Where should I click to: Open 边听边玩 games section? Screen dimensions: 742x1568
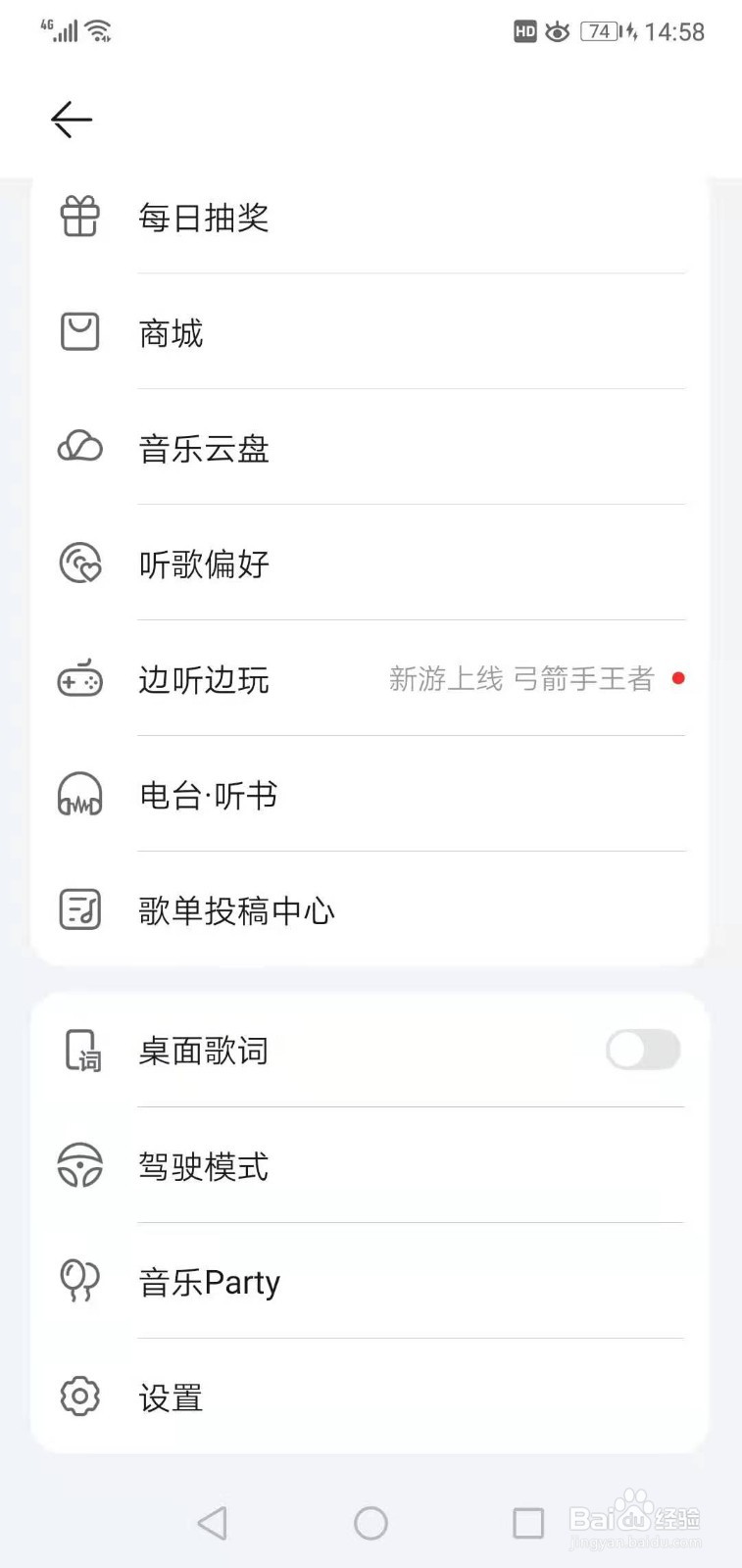(x=204, y=680)
